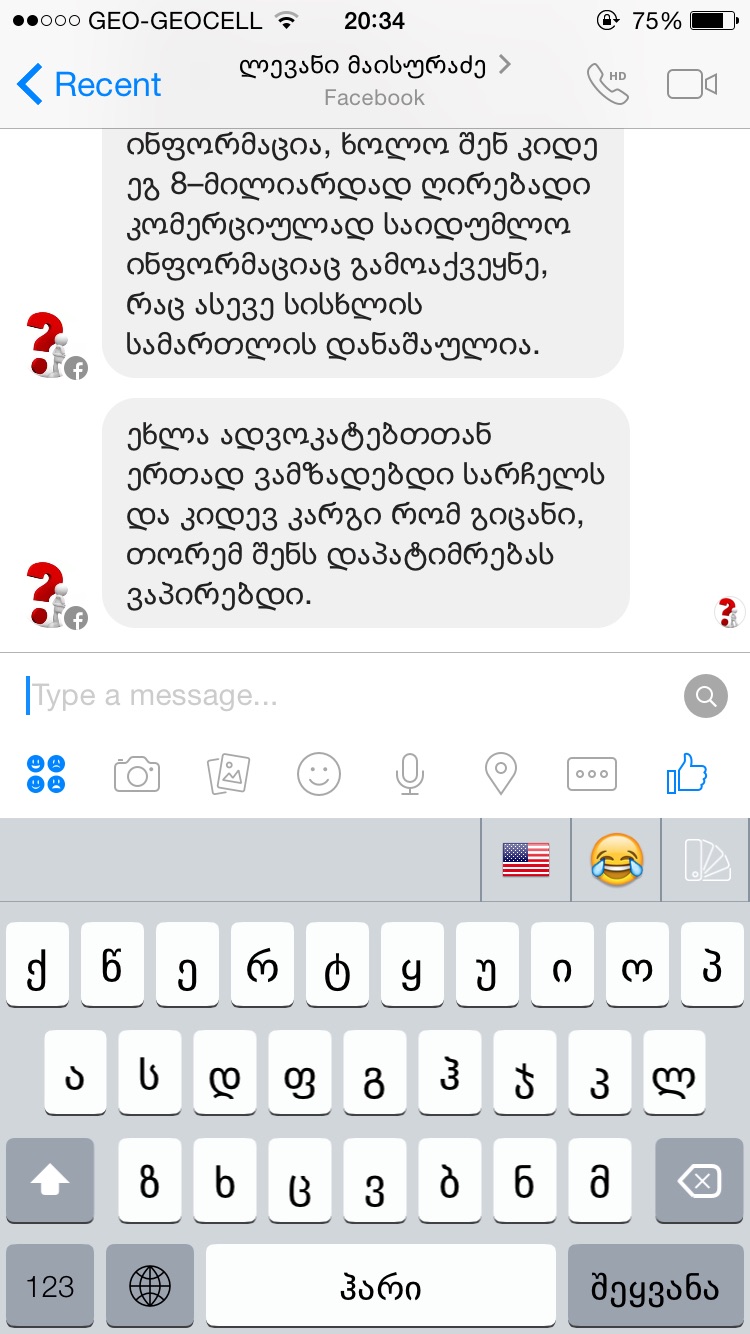The height and width of the screenshot is (1334, 750).
Task: Record a voice message with microphone
Action: [409, 774]
